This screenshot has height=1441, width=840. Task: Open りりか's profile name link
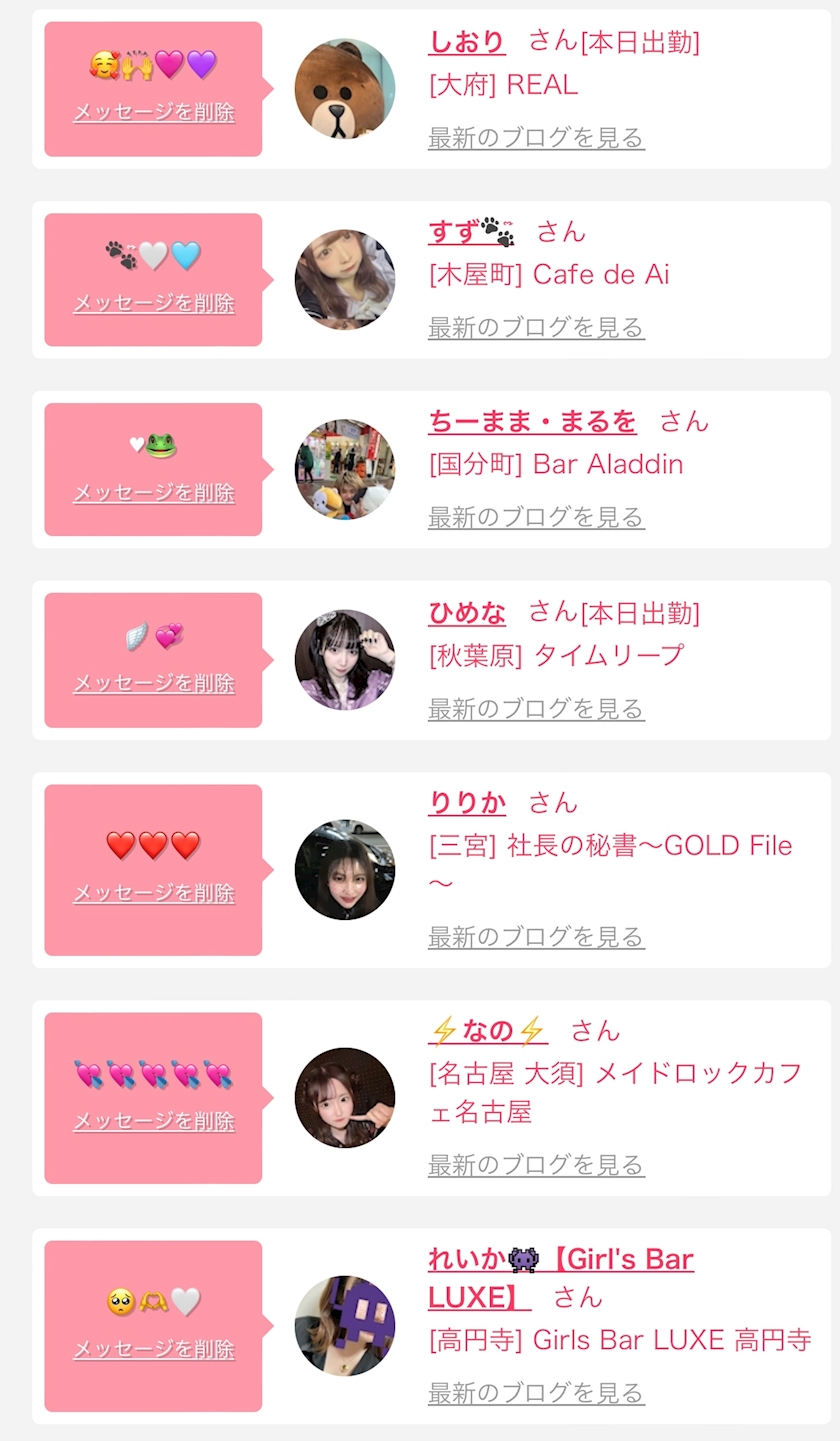point(466,802)
